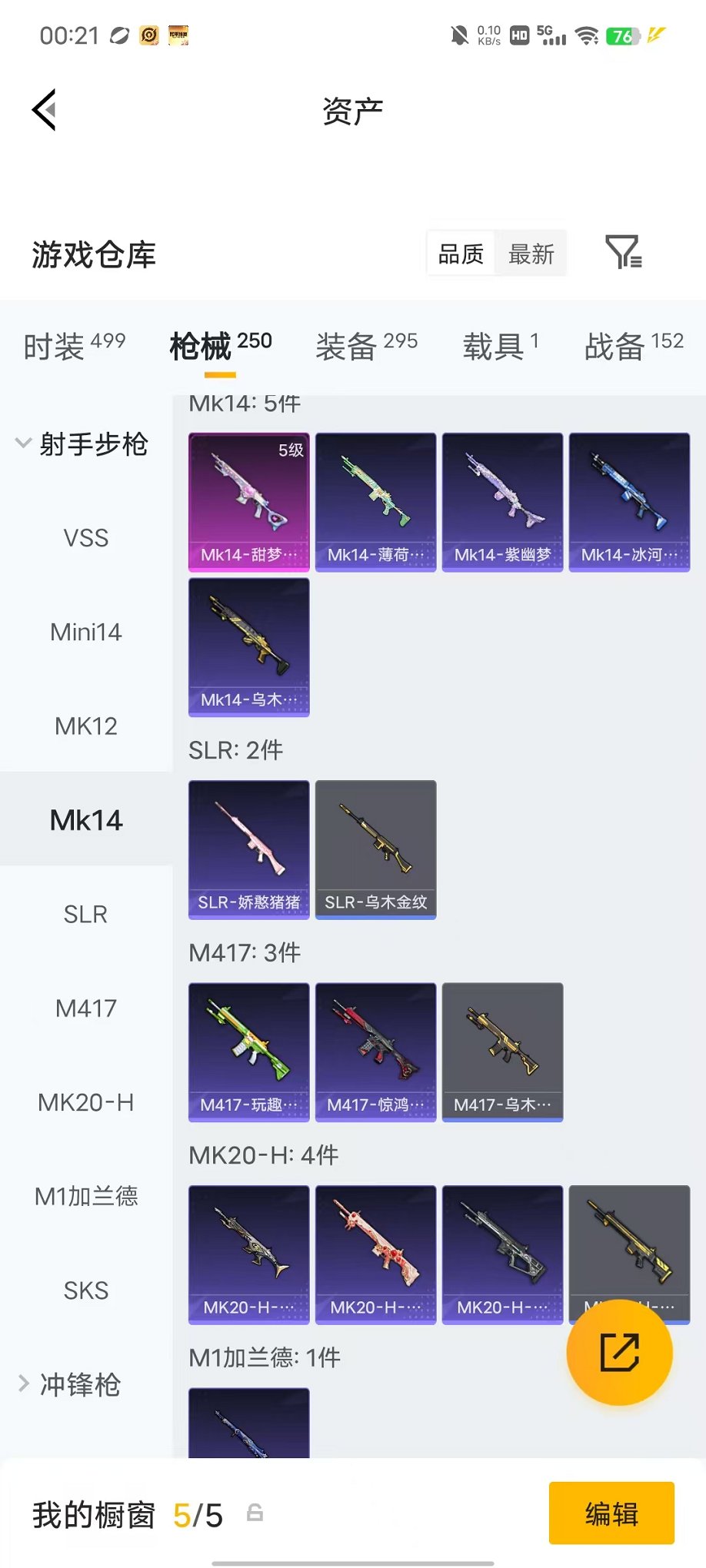The image size is (706, 1568).
Task: Select the 品质 sorting option
Action: point(461,254)
